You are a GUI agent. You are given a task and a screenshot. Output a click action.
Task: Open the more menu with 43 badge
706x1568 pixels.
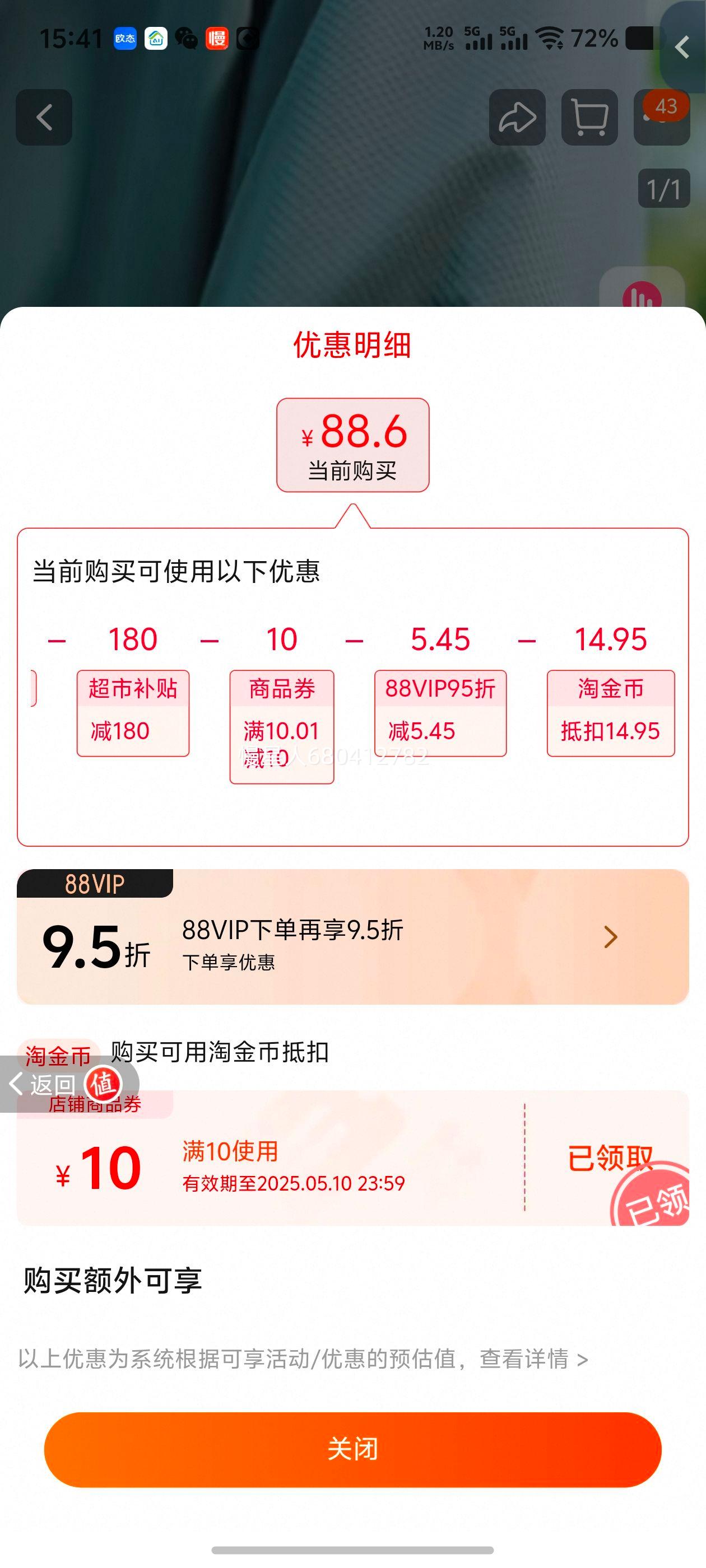(662, 118)
